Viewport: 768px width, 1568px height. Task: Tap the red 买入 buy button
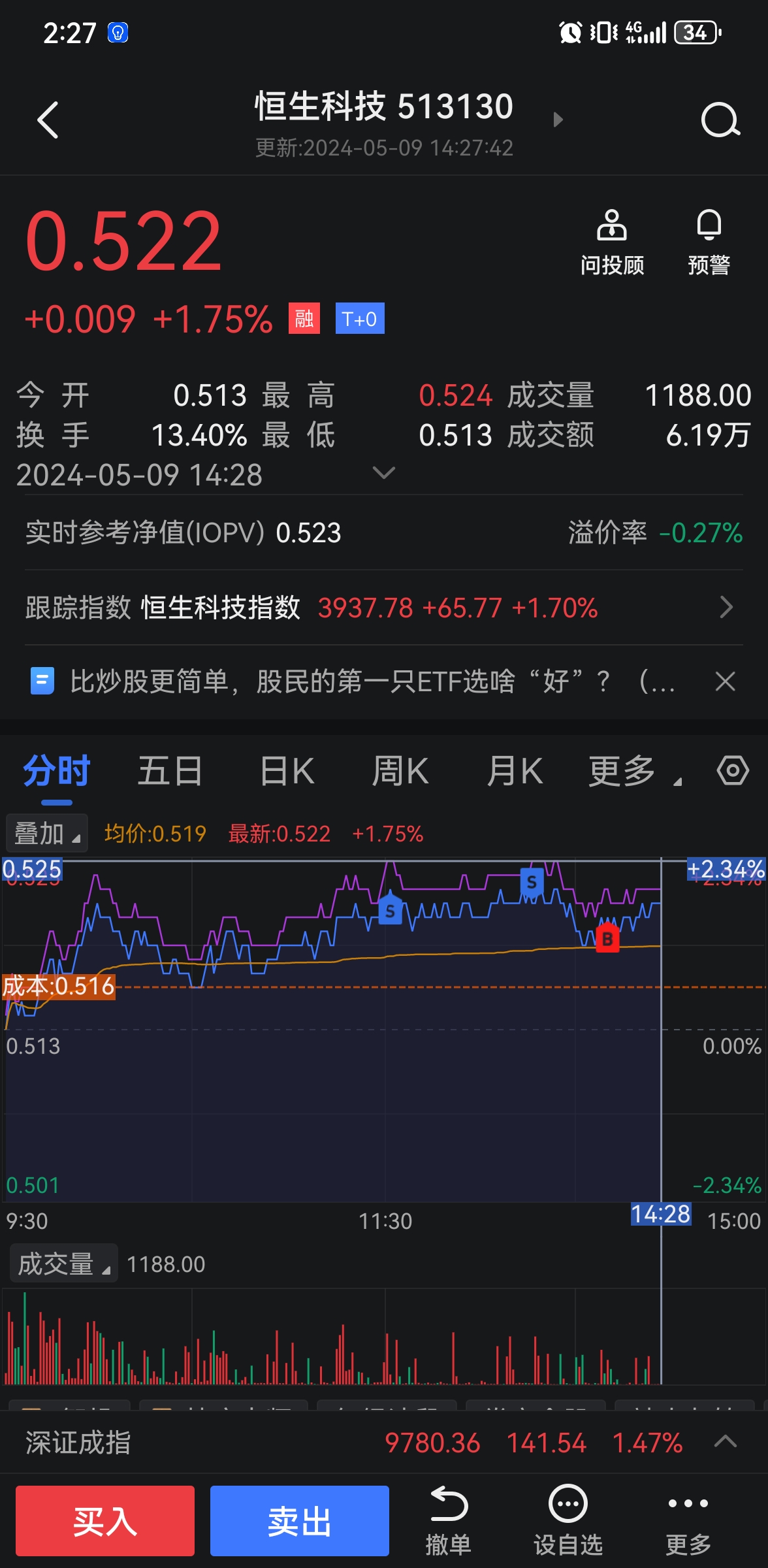pyautogui.click(x=105, y=1521)
